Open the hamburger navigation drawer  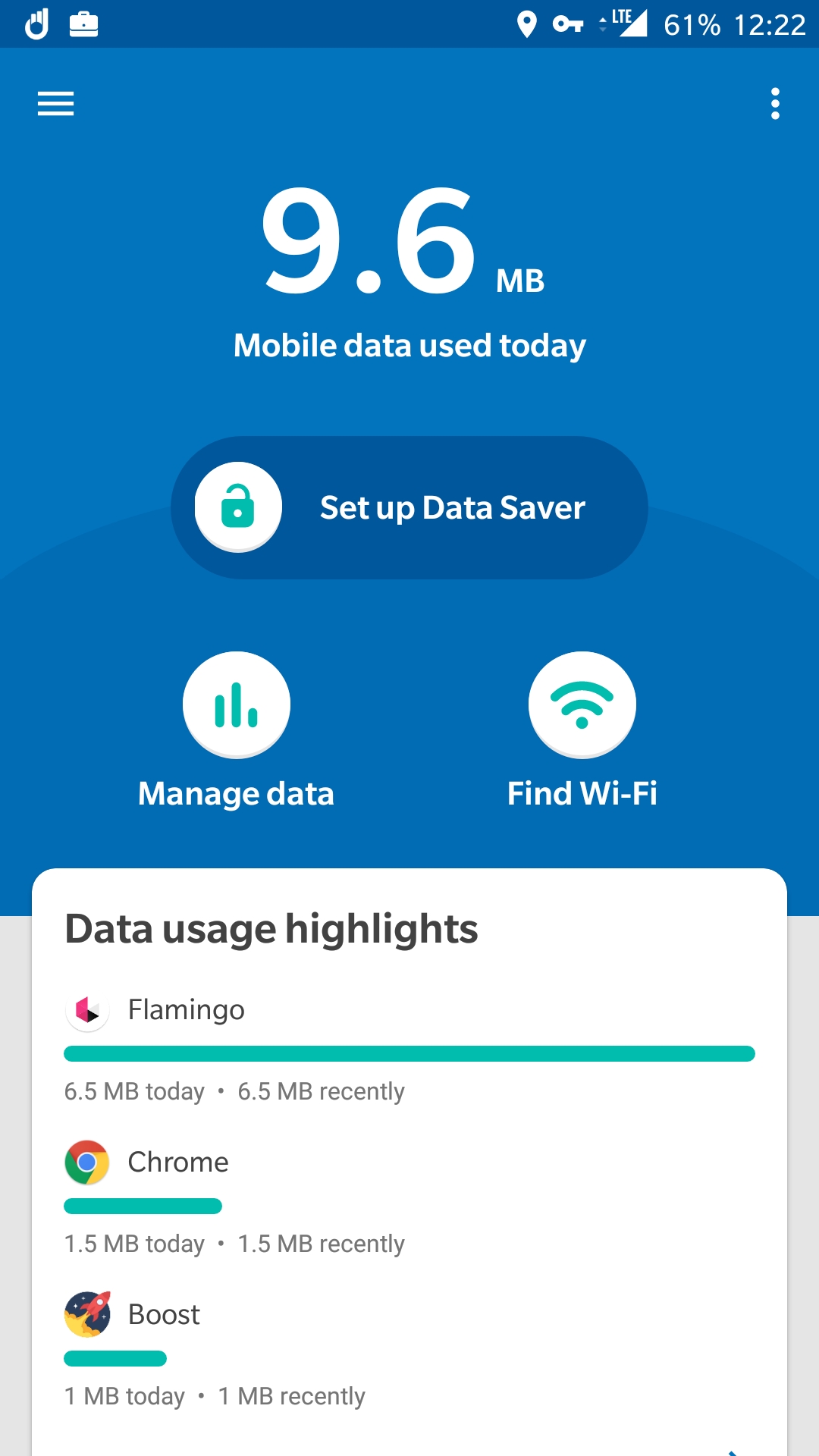click(x=55, y=104)
